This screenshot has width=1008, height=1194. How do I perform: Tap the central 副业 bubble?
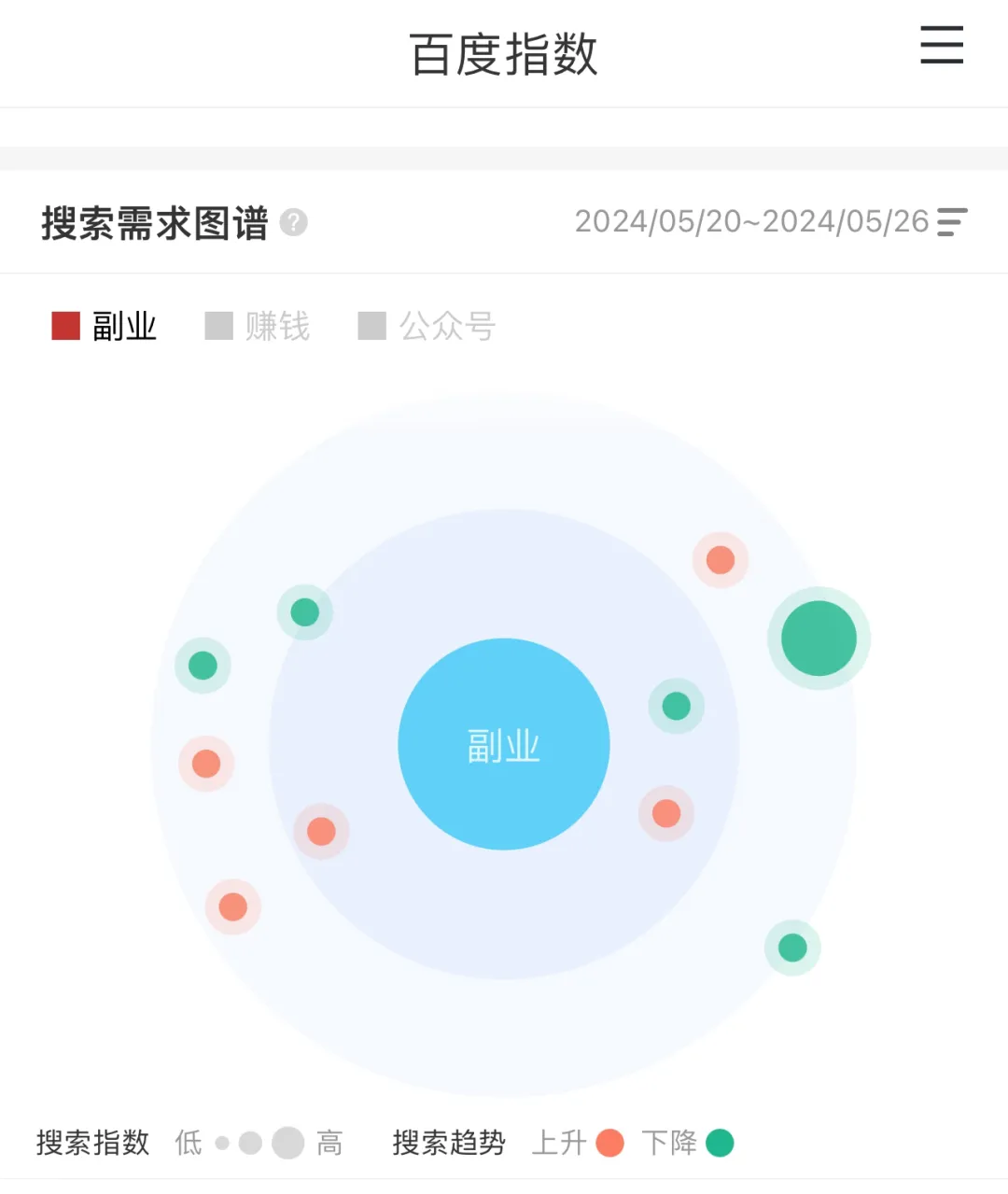coord(504,744)
